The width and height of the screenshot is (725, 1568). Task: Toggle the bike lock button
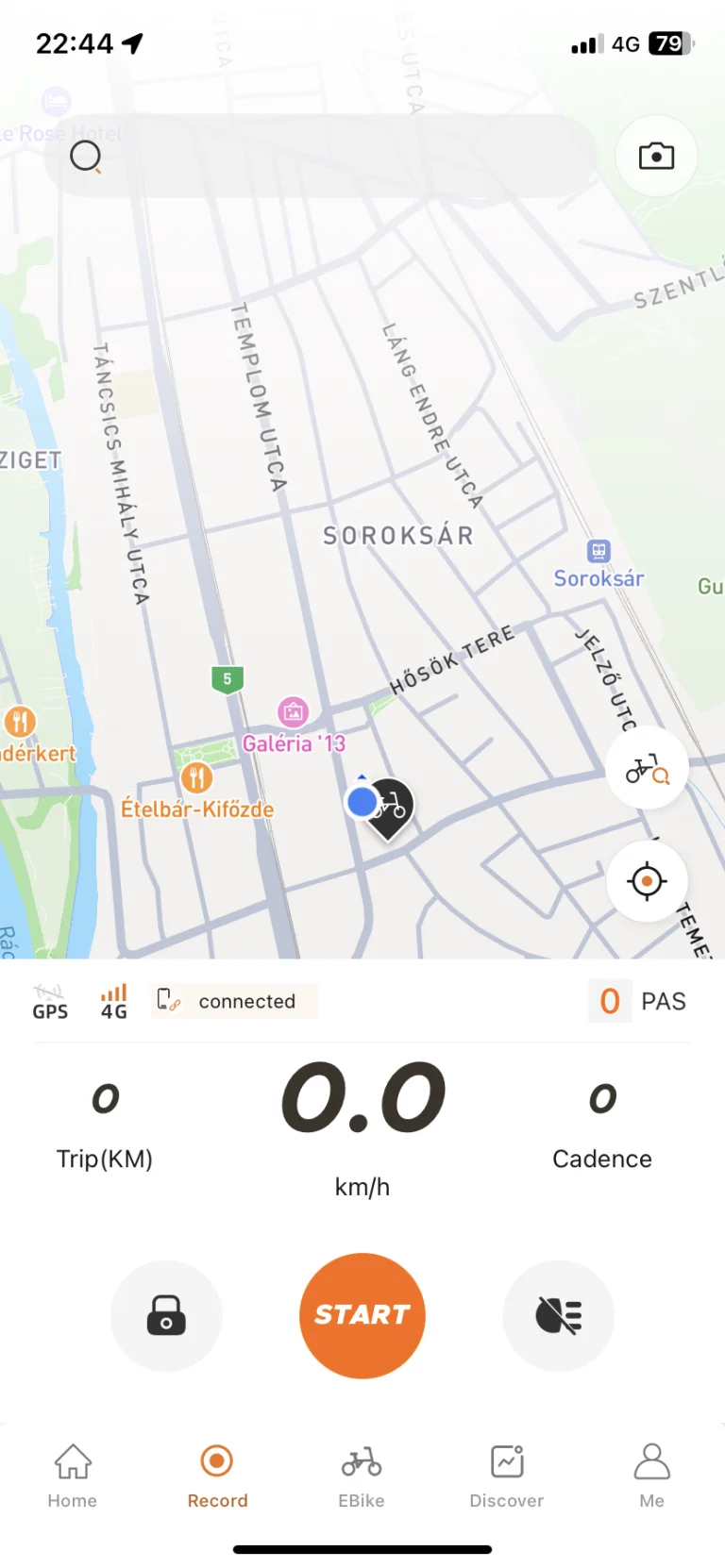pyautogui.click(x=166, y=1315)
